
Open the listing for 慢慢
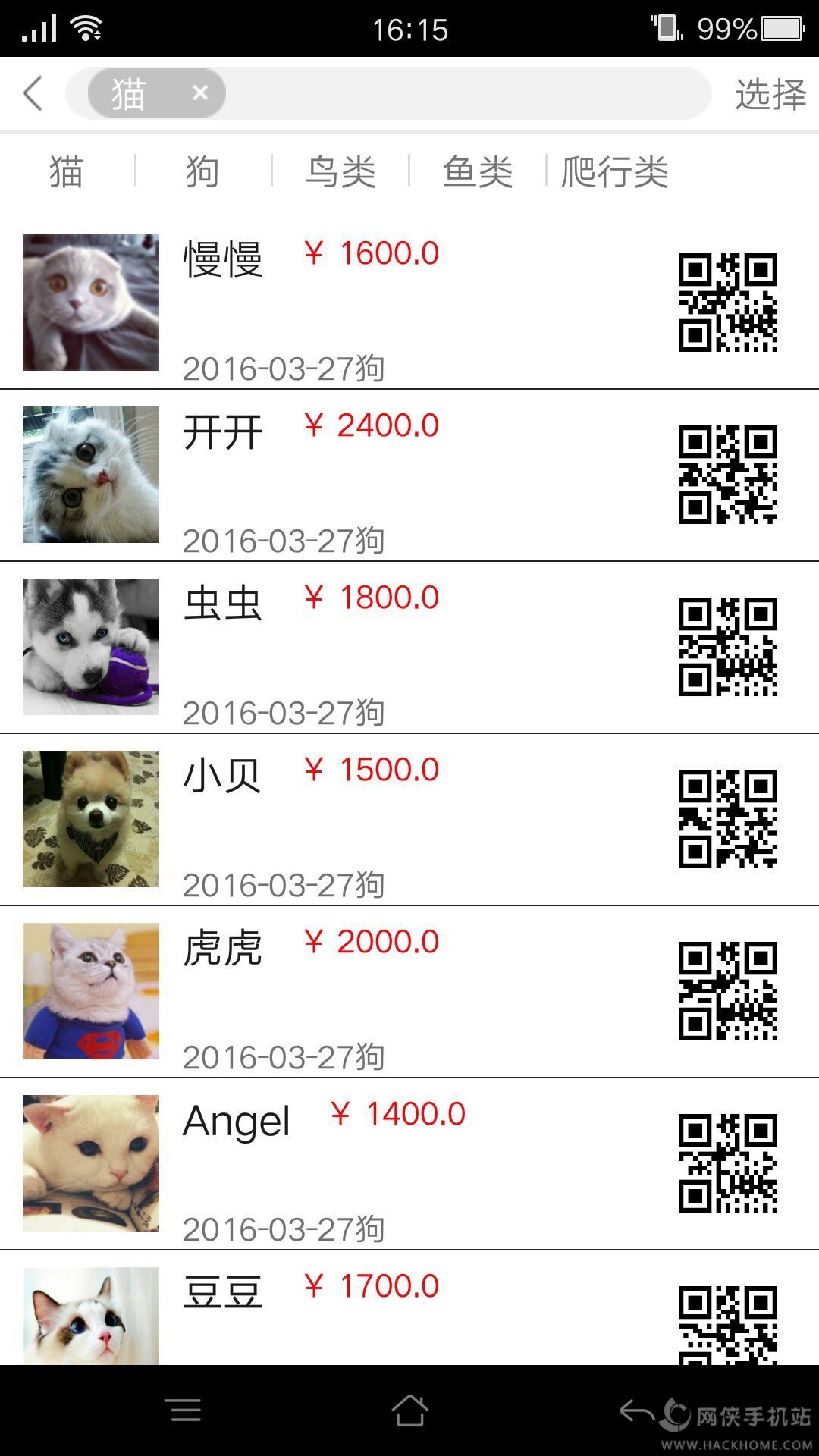point(223,259)
